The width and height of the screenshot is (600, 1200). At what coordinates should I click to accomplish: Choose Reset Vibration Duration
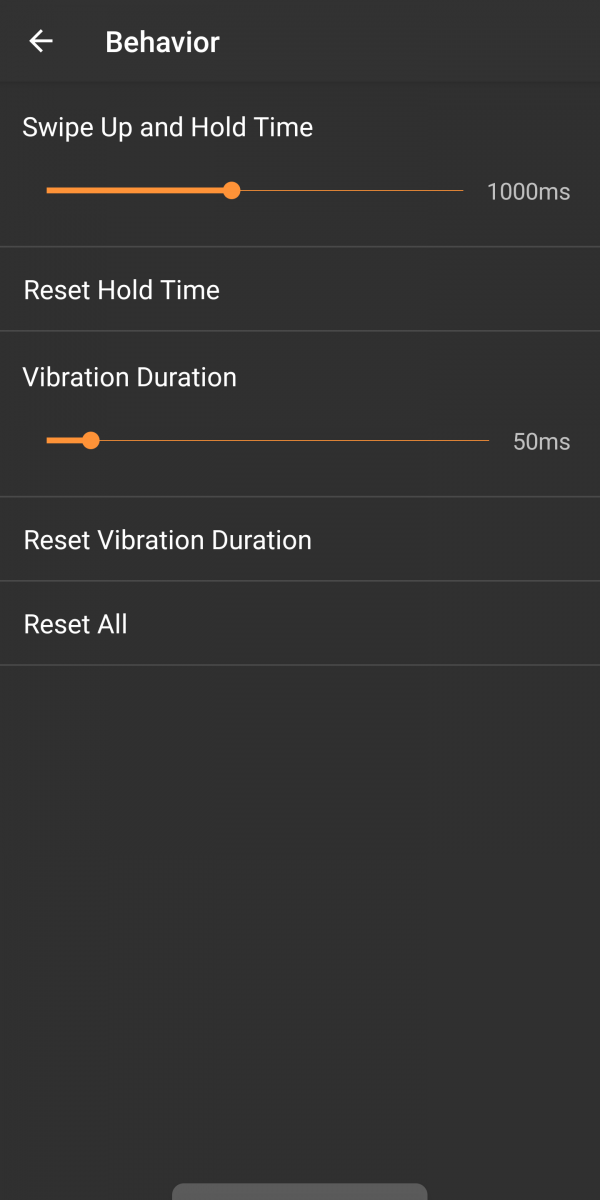click(168, 540)
